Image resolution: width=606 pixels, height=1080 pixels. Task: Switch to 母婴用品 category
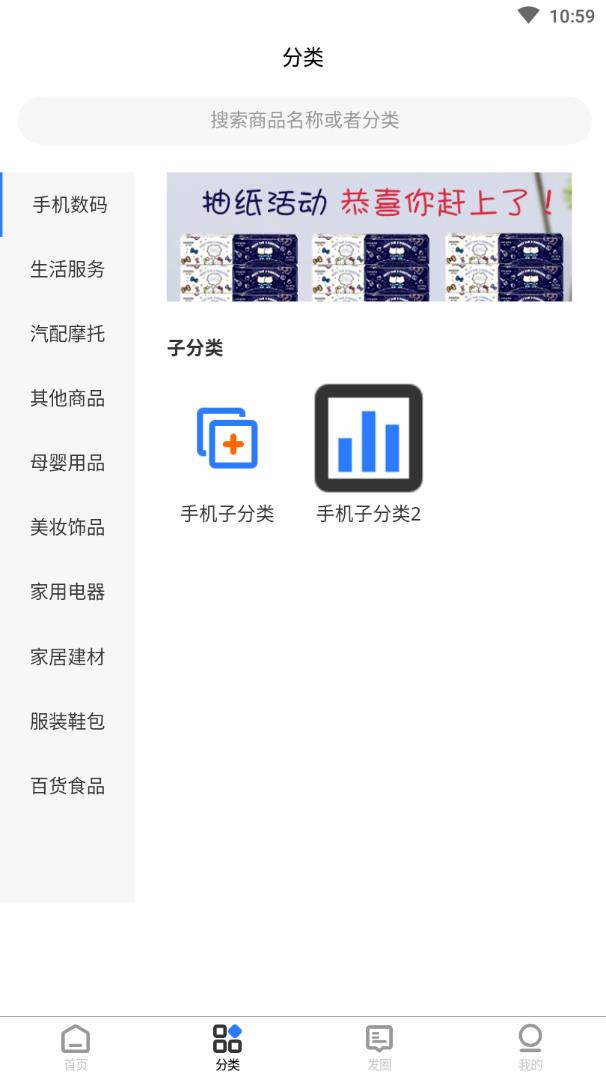pos(67,463)
